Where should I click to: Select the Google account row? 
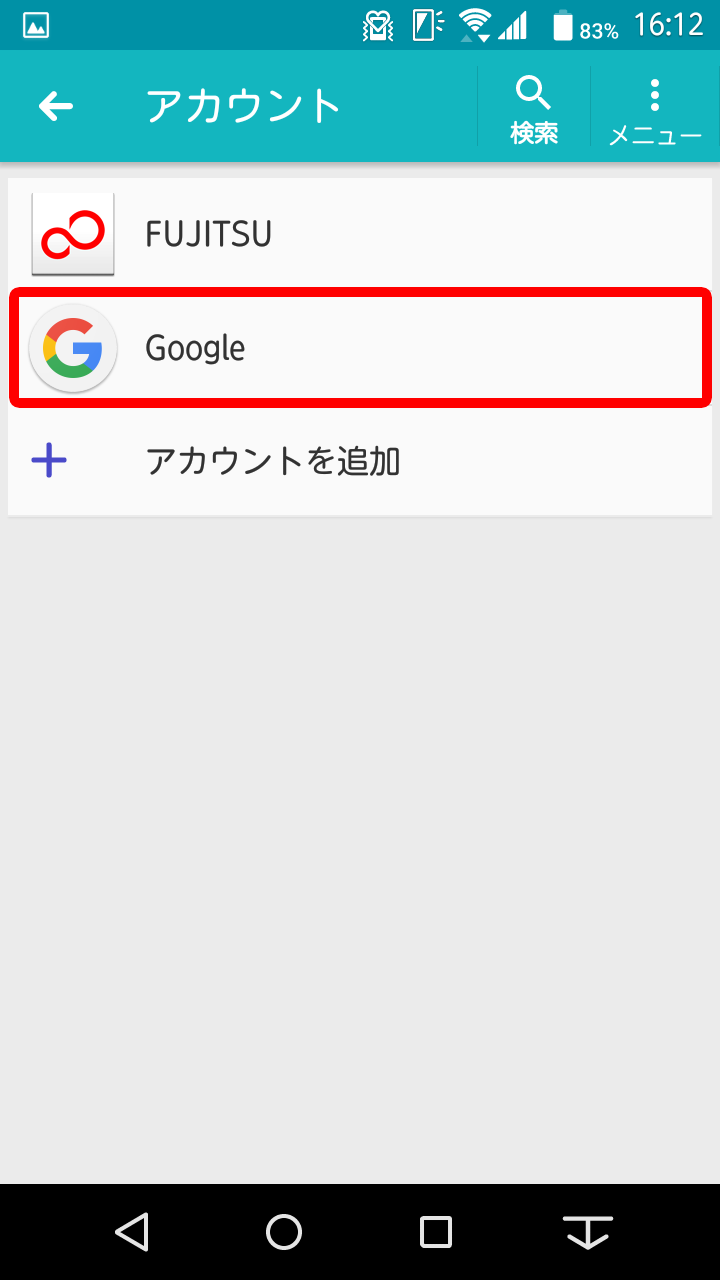point(360,348)
